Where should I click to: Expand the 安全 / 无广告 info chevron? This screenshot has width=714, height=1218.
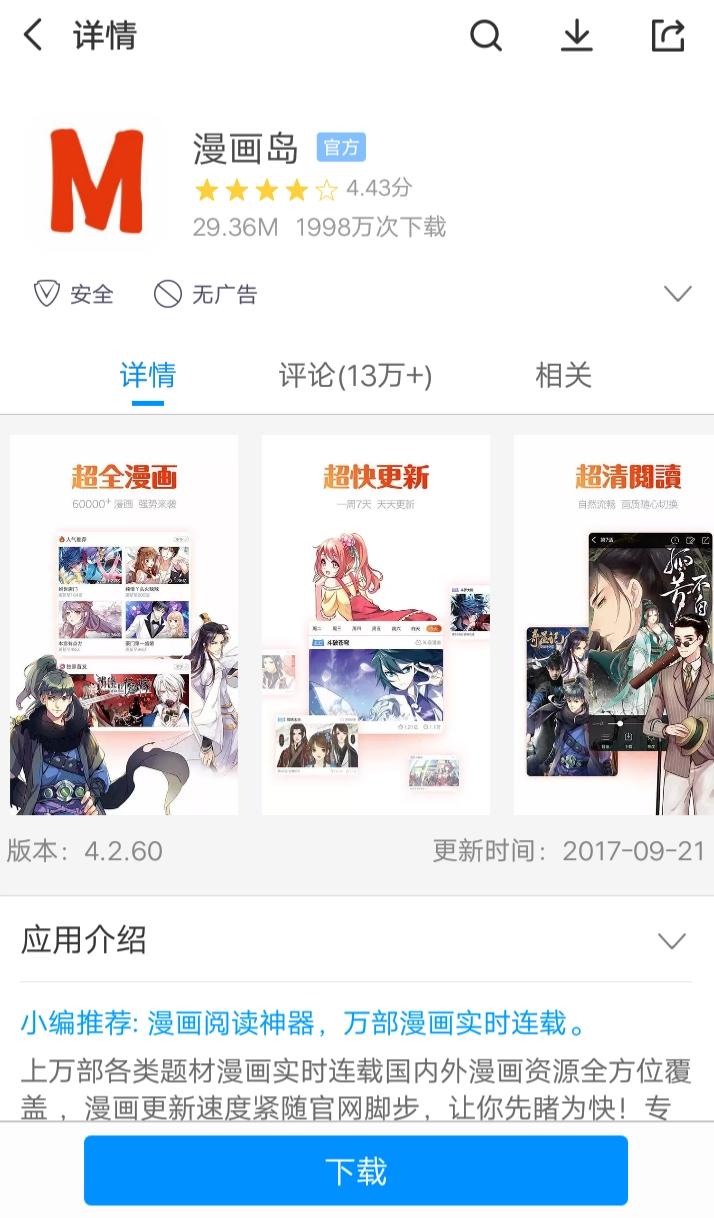coord(677,294)
